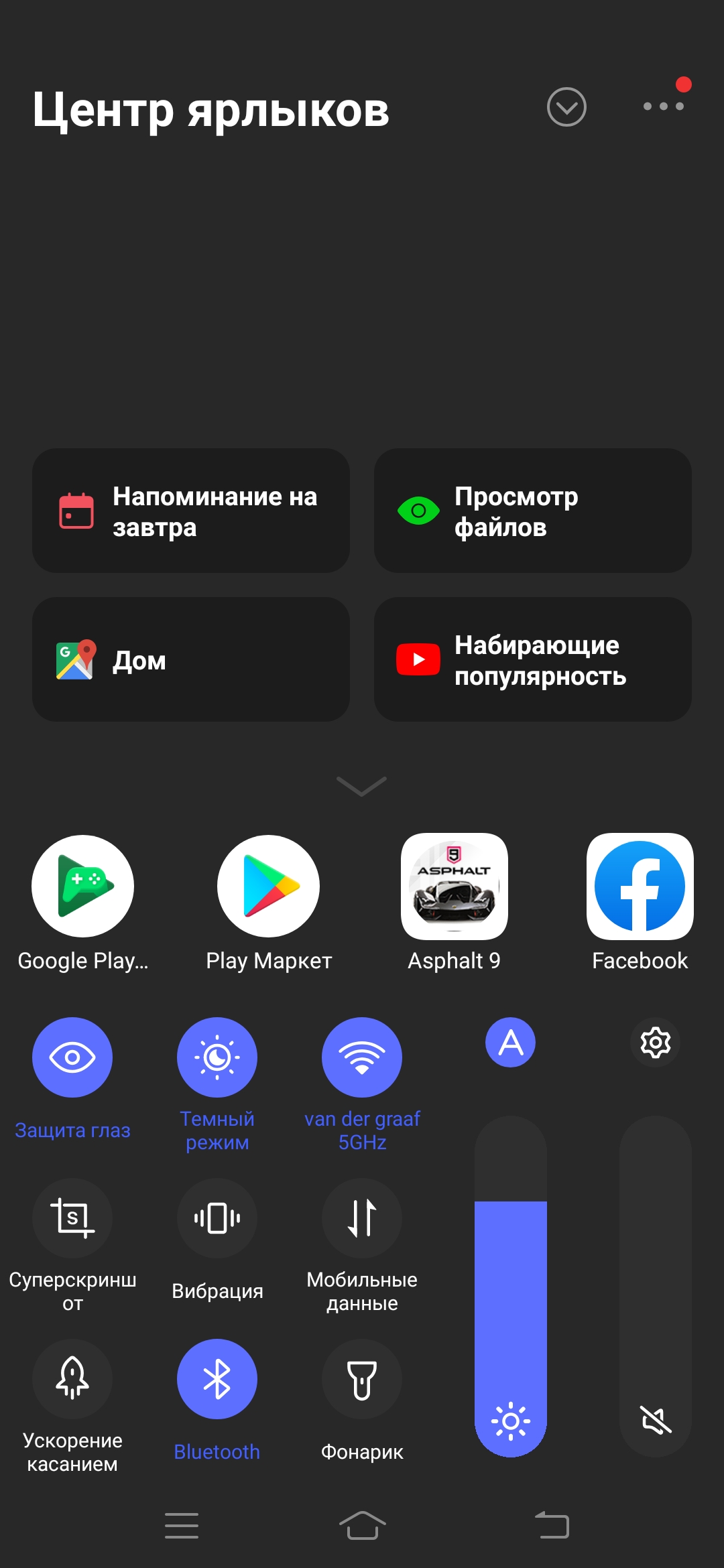Viewport: 724px width, 1568px height.
Task: Open Mobile data shortcut
Action: click(x=362, y=1218)
